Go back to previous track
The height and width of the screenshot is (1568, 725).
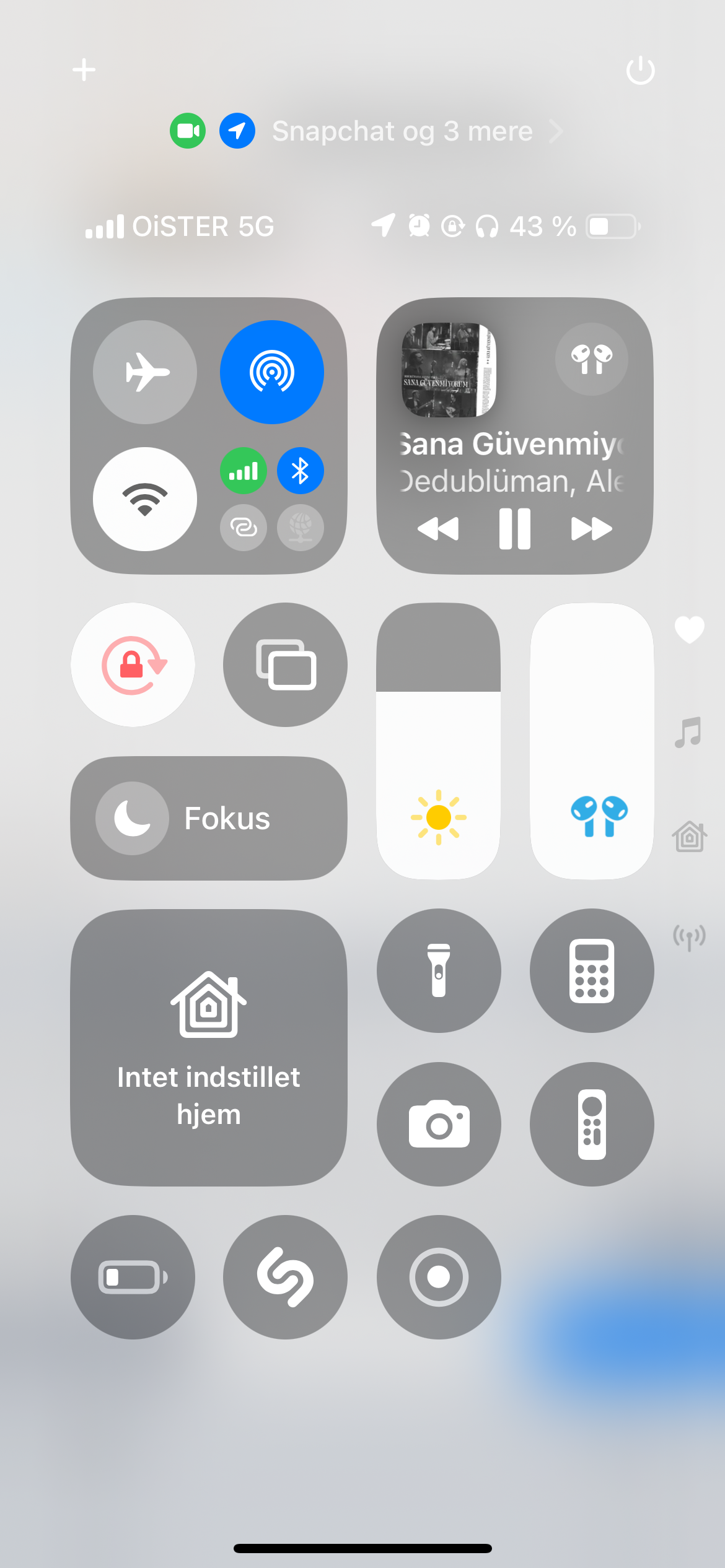click(438, 529)
